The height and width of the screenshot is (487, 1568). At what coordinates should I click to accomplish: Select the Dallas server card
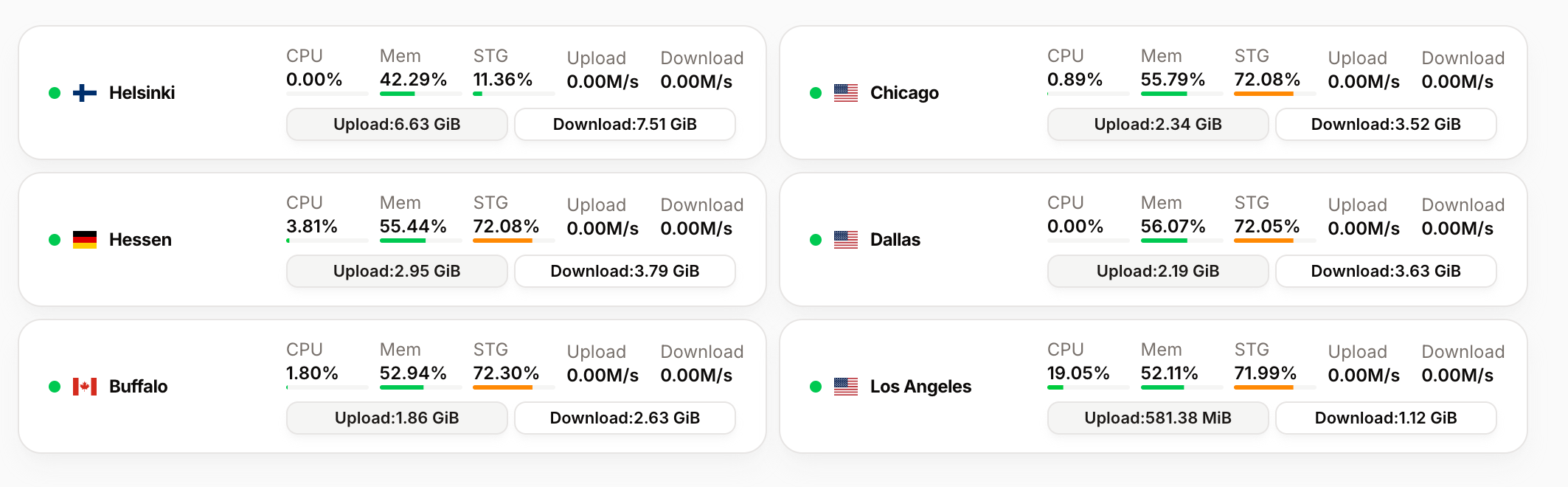pos(895,240)
